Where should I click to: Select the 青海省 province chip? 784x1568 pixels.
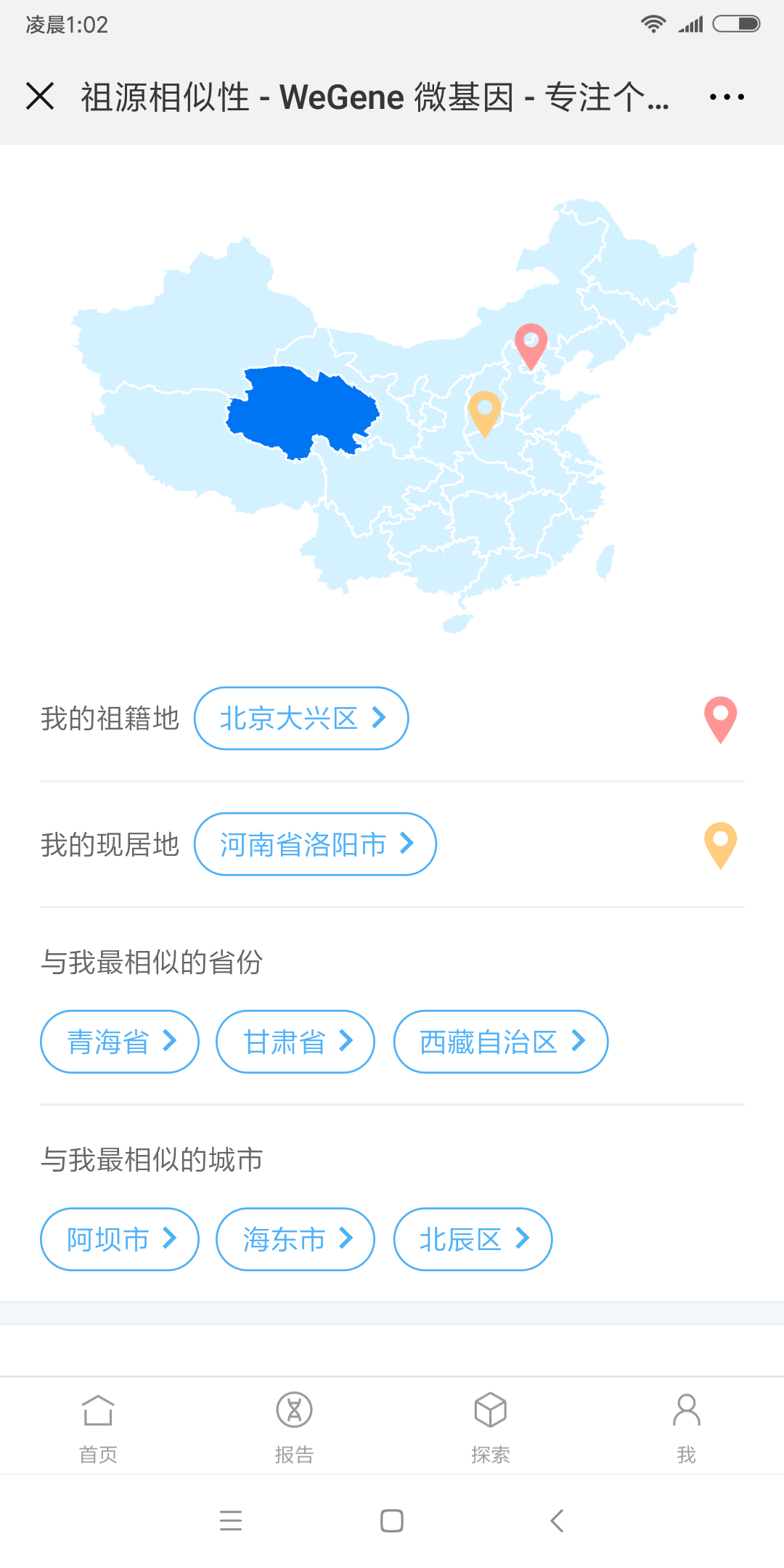(x=120, y=1042)
